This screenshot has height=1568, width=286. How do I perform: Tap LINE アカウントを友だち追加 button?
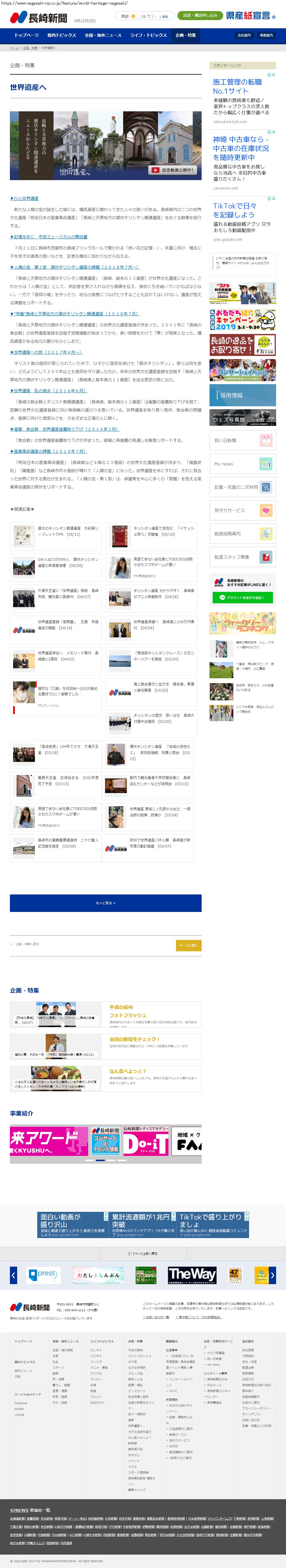tap(242, 598)
